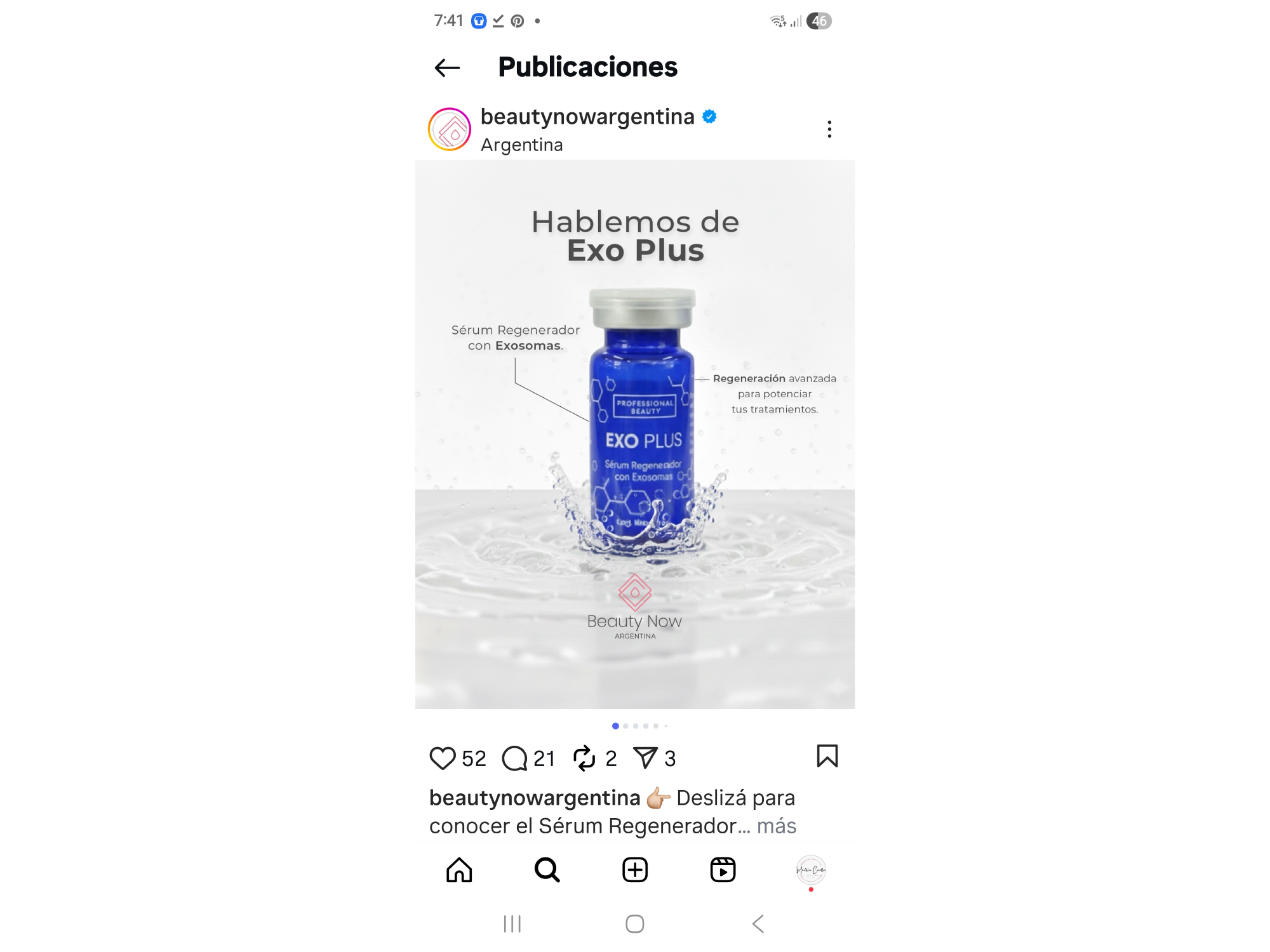Open the beautynowargentina username in post header
Viewport: 1270px width, 952px height.
point(587,117)
